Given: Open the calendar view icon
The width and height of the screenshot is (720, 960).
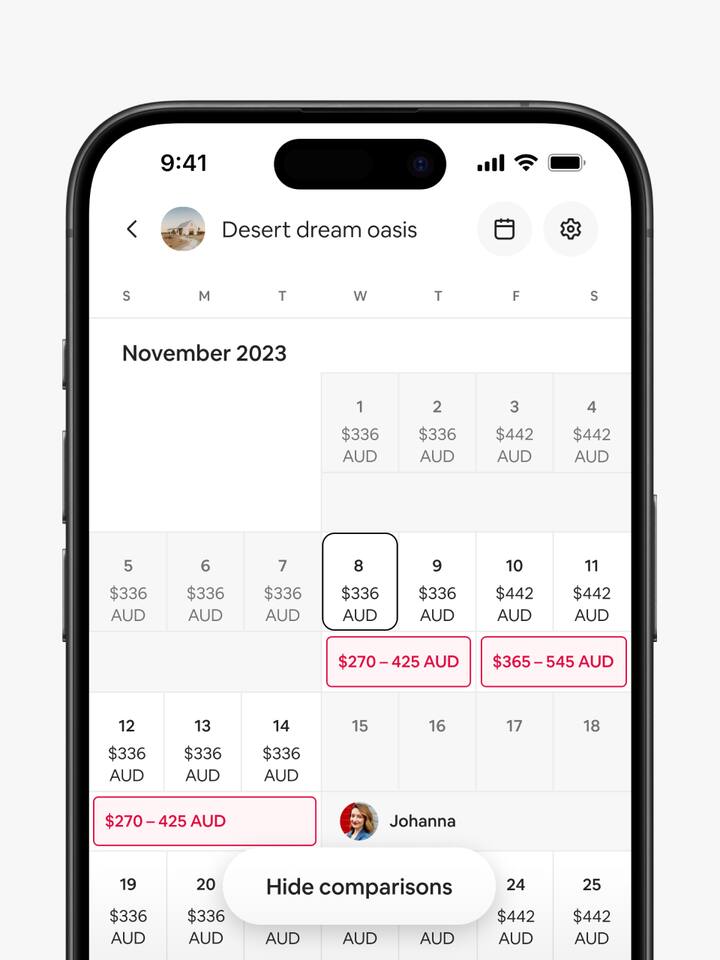Looking at the screenshot, I should click(505, 229).
